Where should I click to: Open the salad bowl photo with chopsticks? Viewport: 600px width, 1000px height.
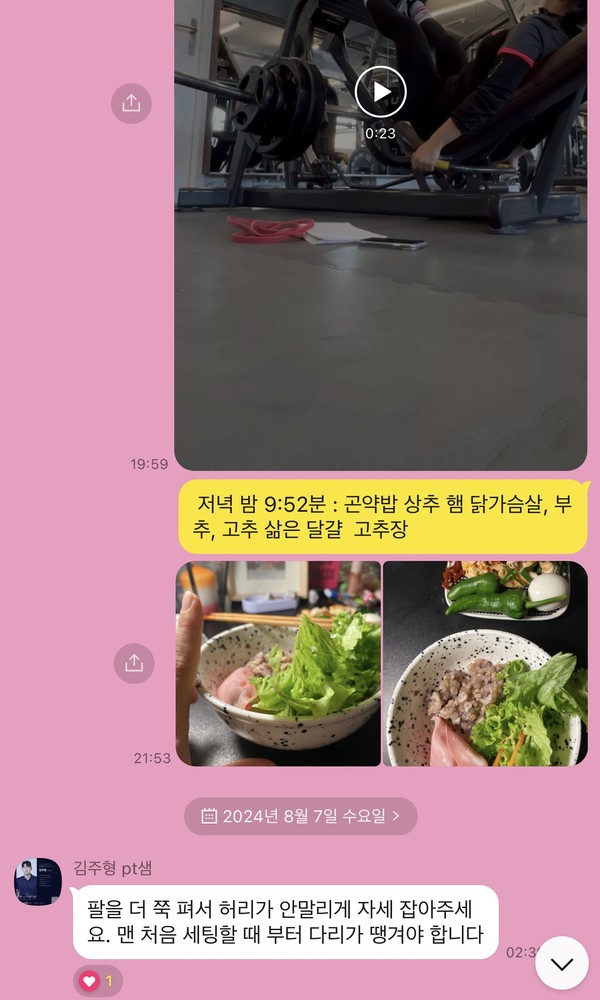pyautogui.click(x=279, y=663)
